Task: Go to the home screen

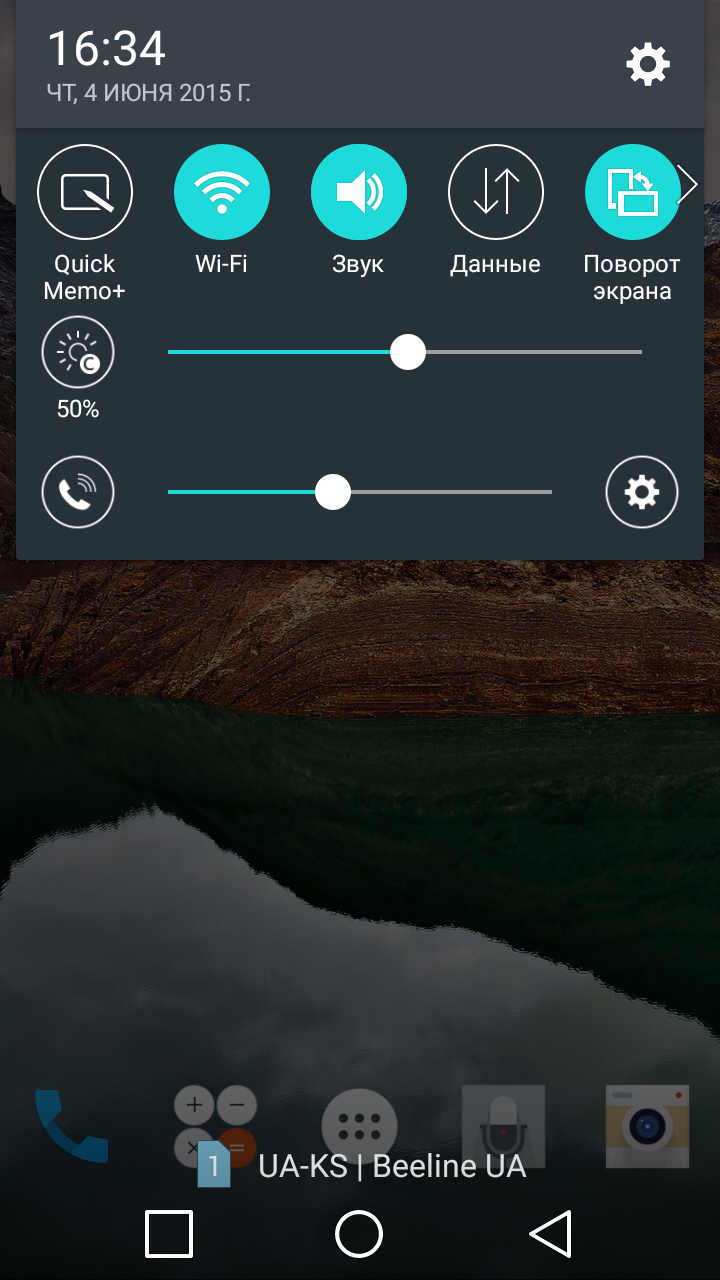Action: 359,1233
